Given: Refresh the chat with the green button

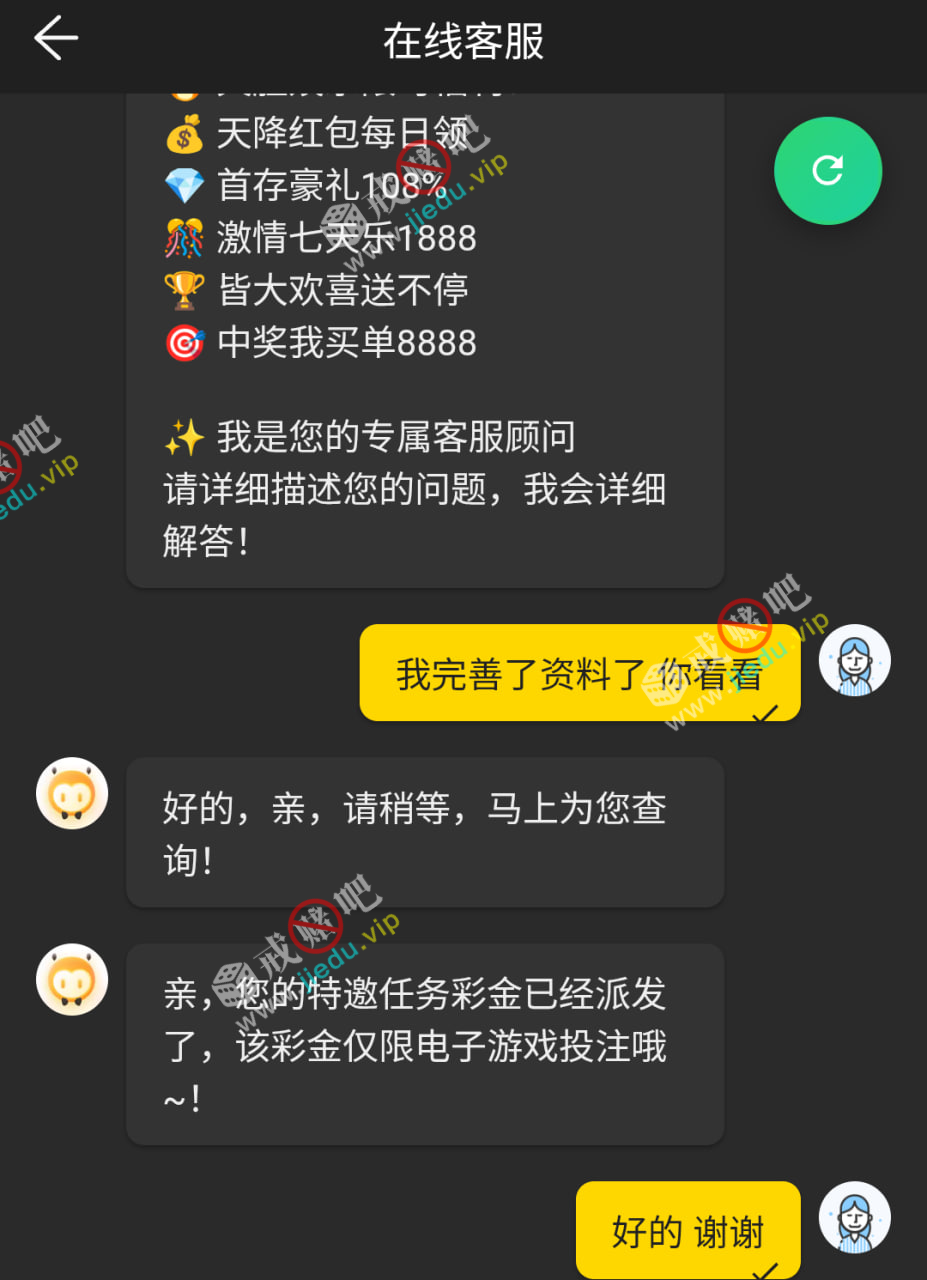Looking at the screenshot, I should [827, 171].
